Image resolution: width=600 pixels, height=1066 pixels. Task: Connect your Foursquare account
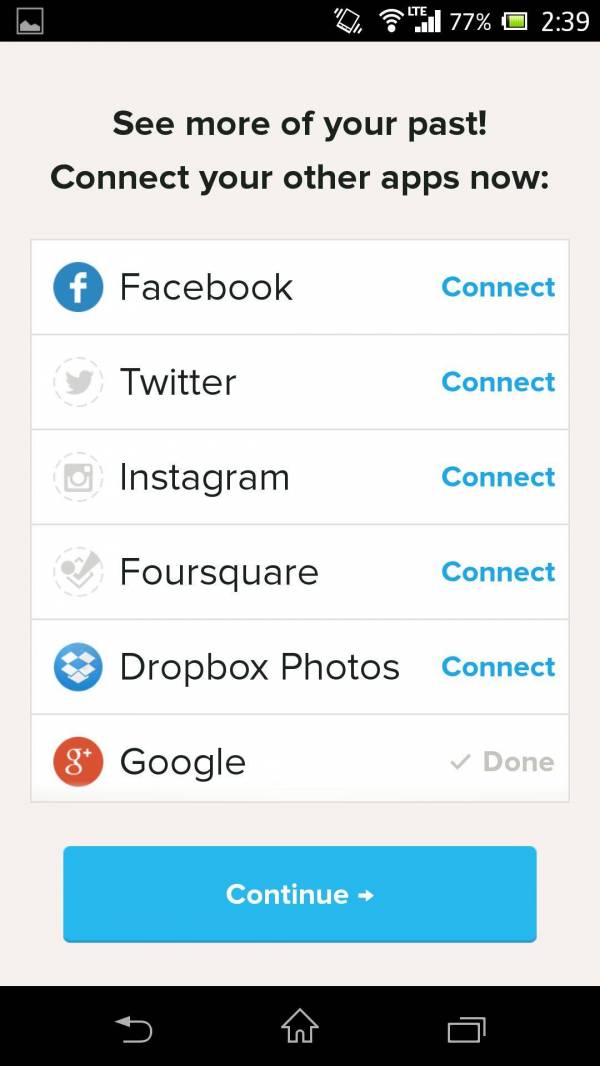(x=498, y=572)
